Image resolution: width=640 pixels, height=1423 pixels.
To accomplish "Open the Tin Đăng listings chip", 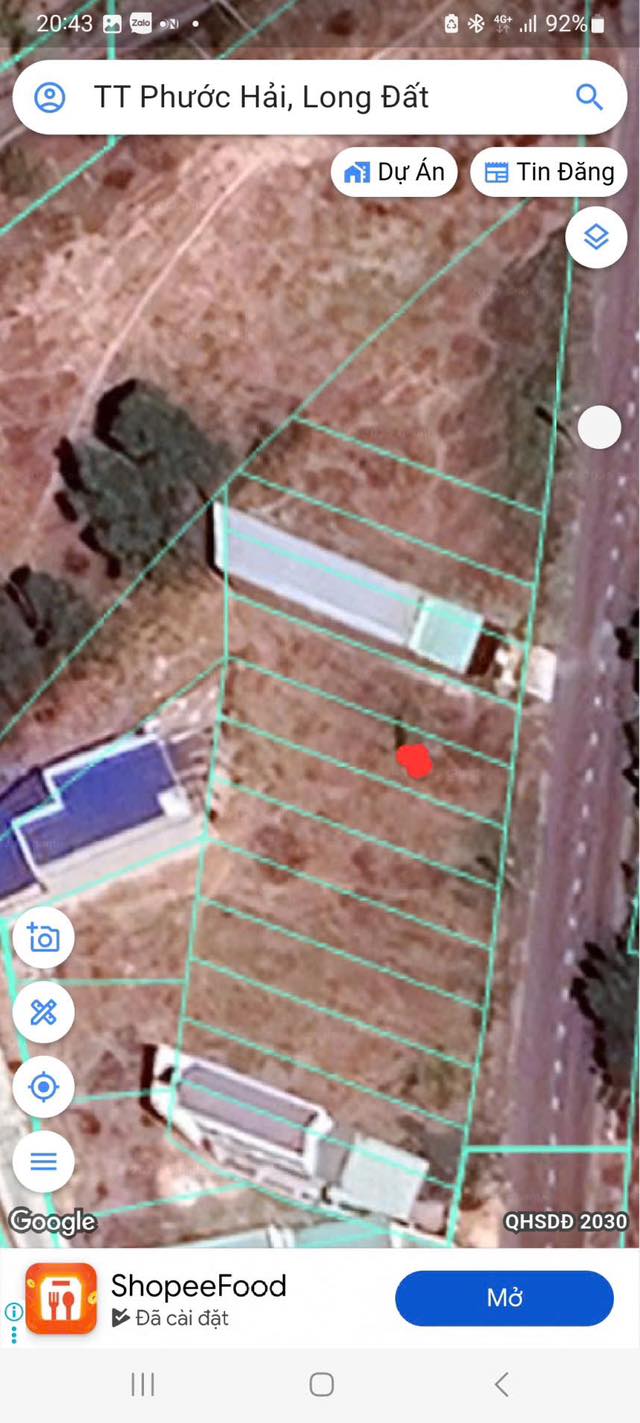I will [549, 172].
